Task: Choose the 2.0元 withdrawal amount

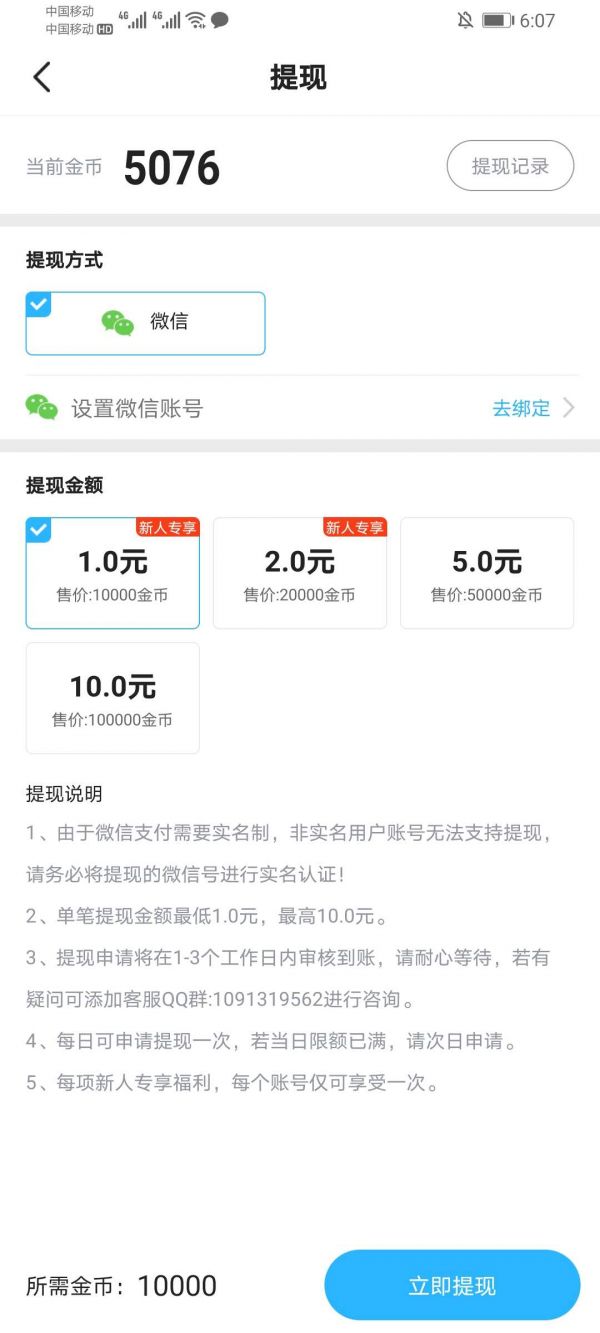Action: pos(299,573)
